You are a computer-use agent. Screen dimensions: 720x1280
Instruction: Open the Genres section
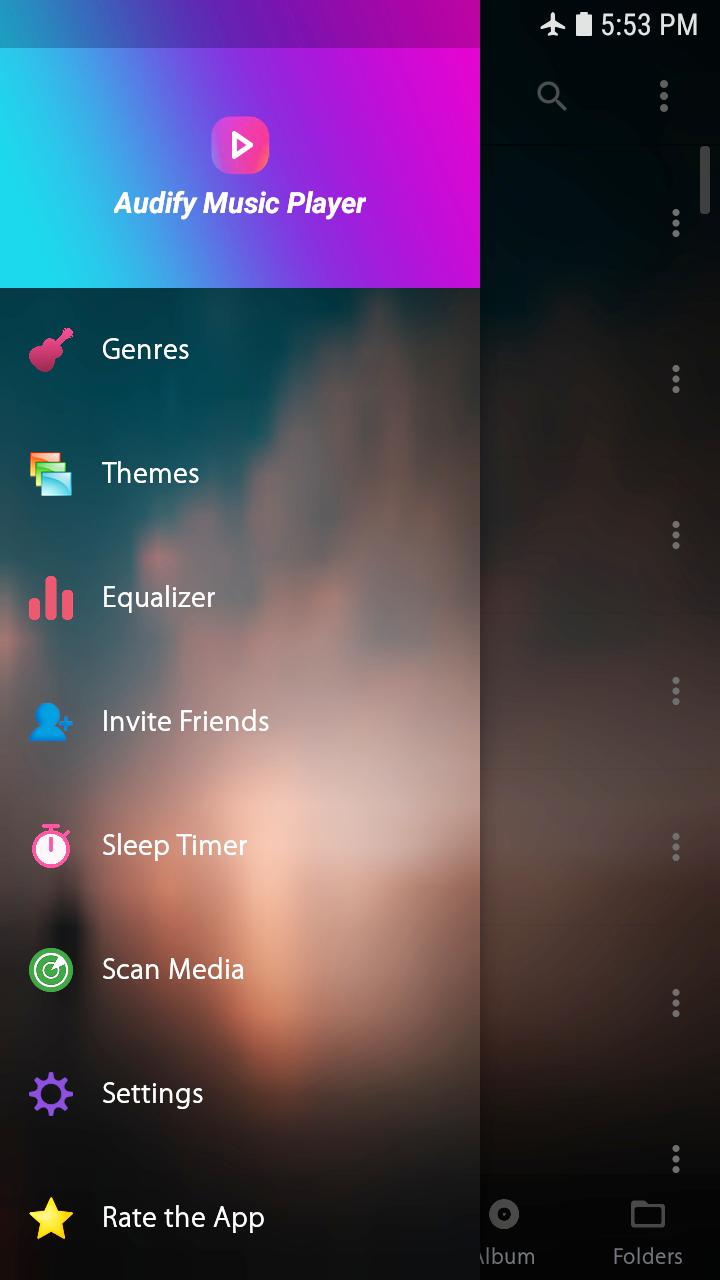(x=145, y=350)
